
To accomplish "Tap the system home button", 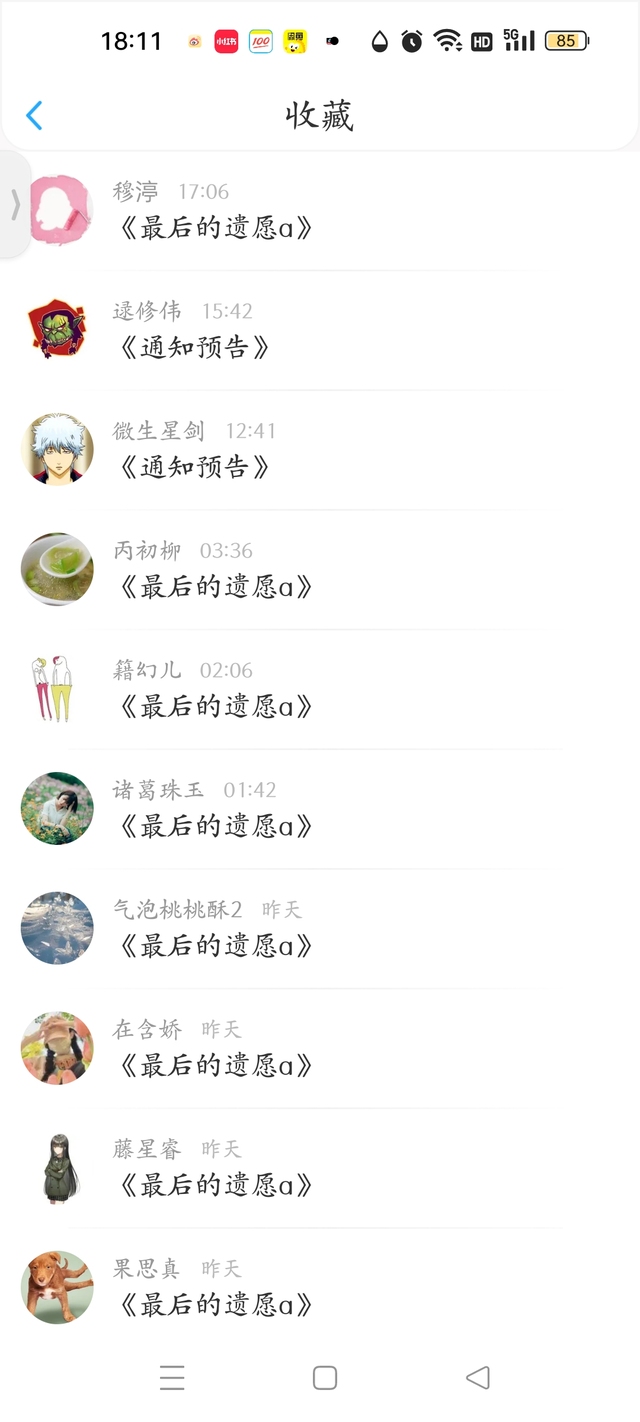I will pos(325,1378).
